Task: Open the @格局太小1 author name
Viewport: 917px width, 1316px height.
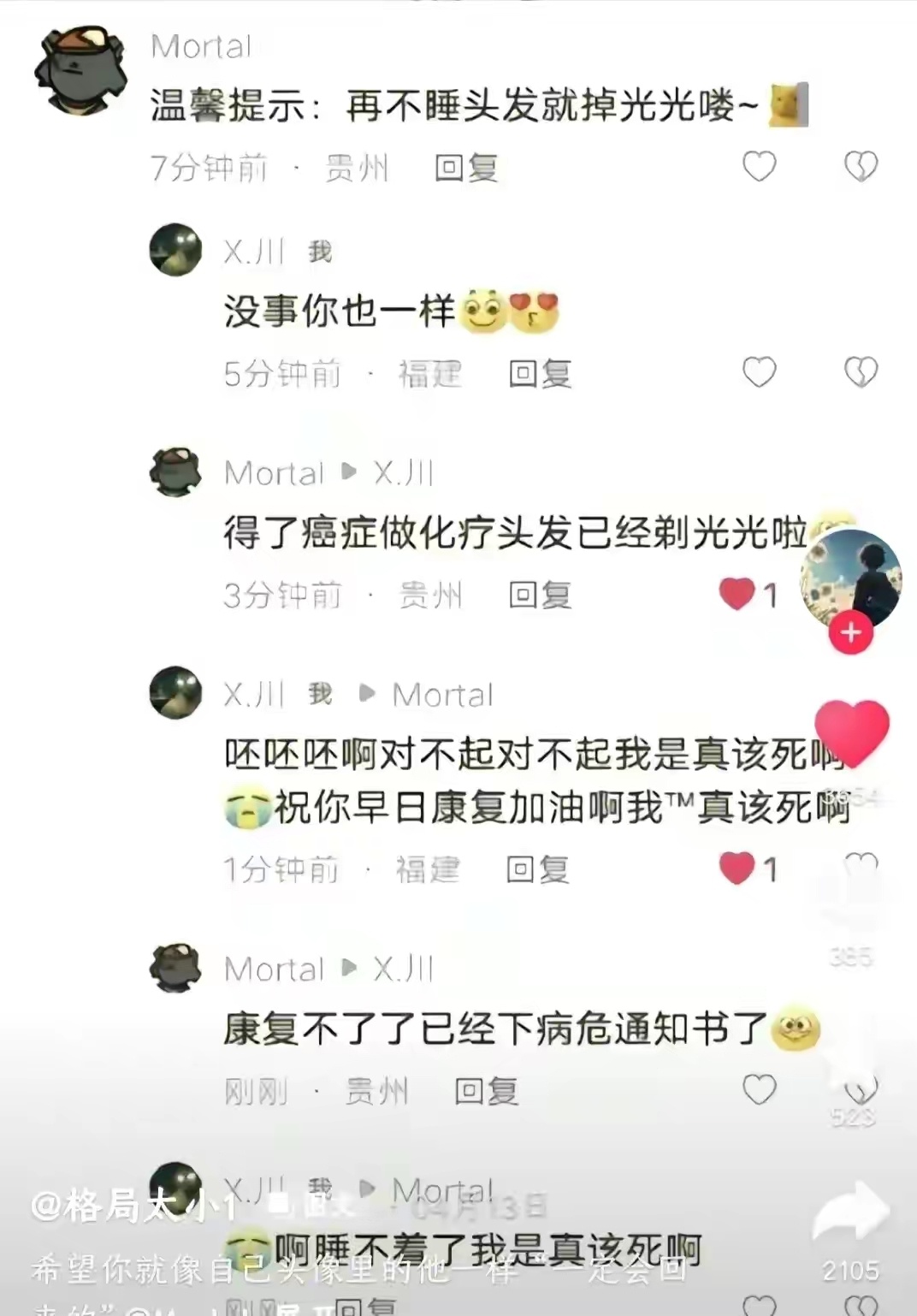Action: [x=134, y=1206]
